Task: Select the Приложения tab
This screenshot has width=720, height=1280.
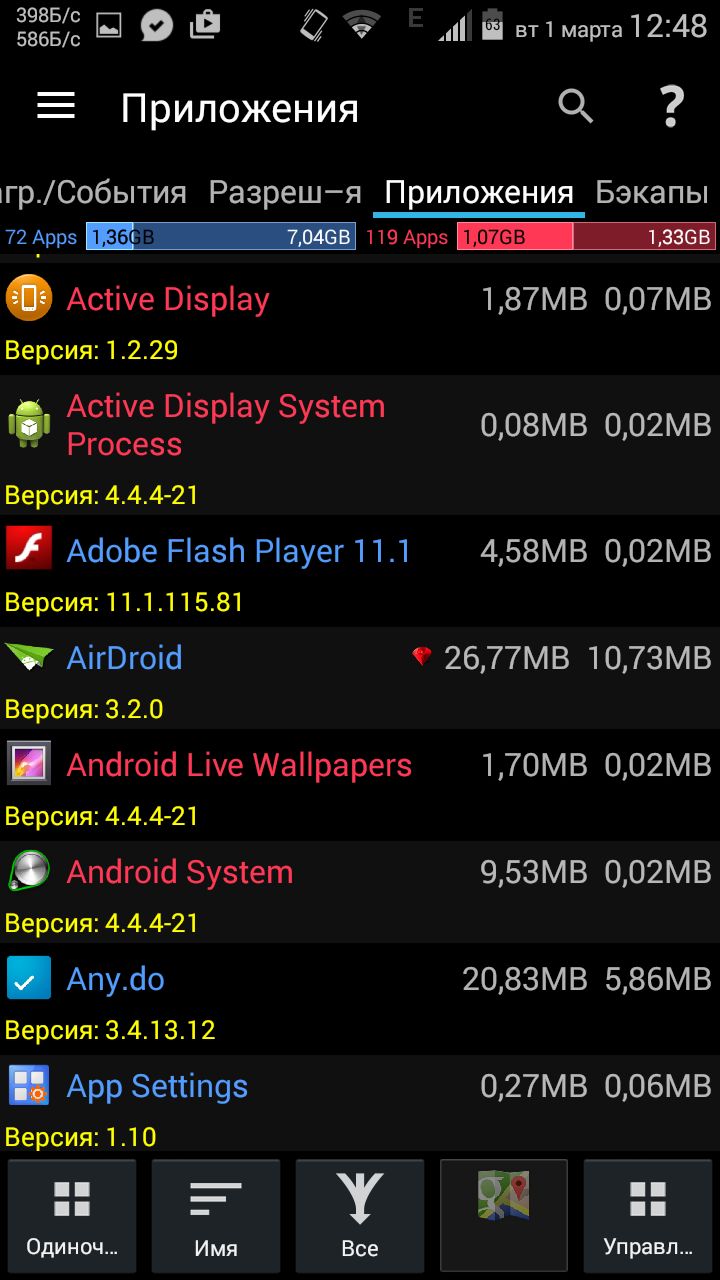Action: click(x=479, y=192)
